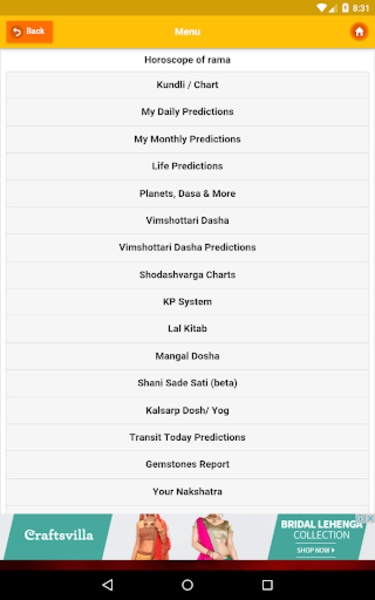Open Transit Today Predictions
Viewport: 375px width, 600px height.
(188, 437)
